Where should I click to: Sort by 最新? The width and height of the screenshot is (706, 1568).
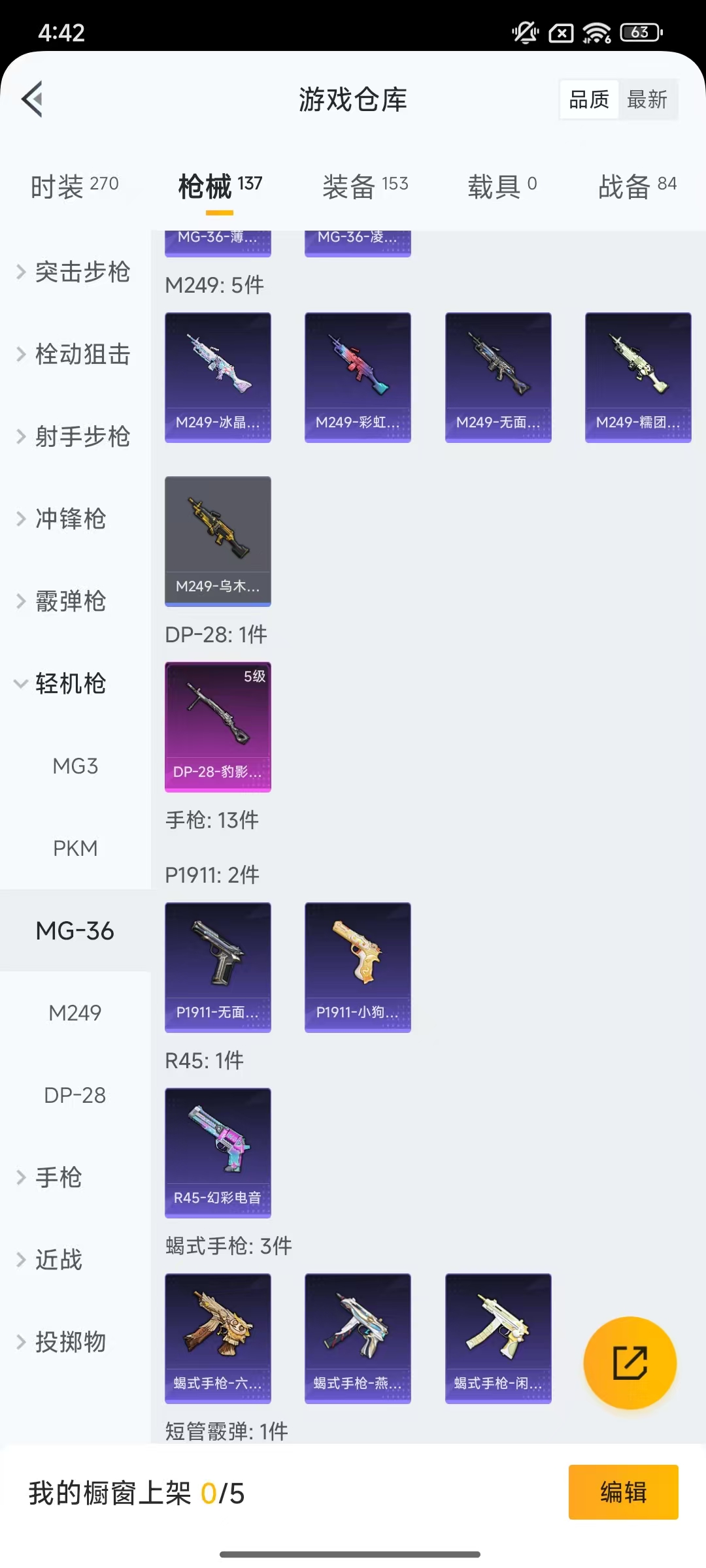pos(647,99)
